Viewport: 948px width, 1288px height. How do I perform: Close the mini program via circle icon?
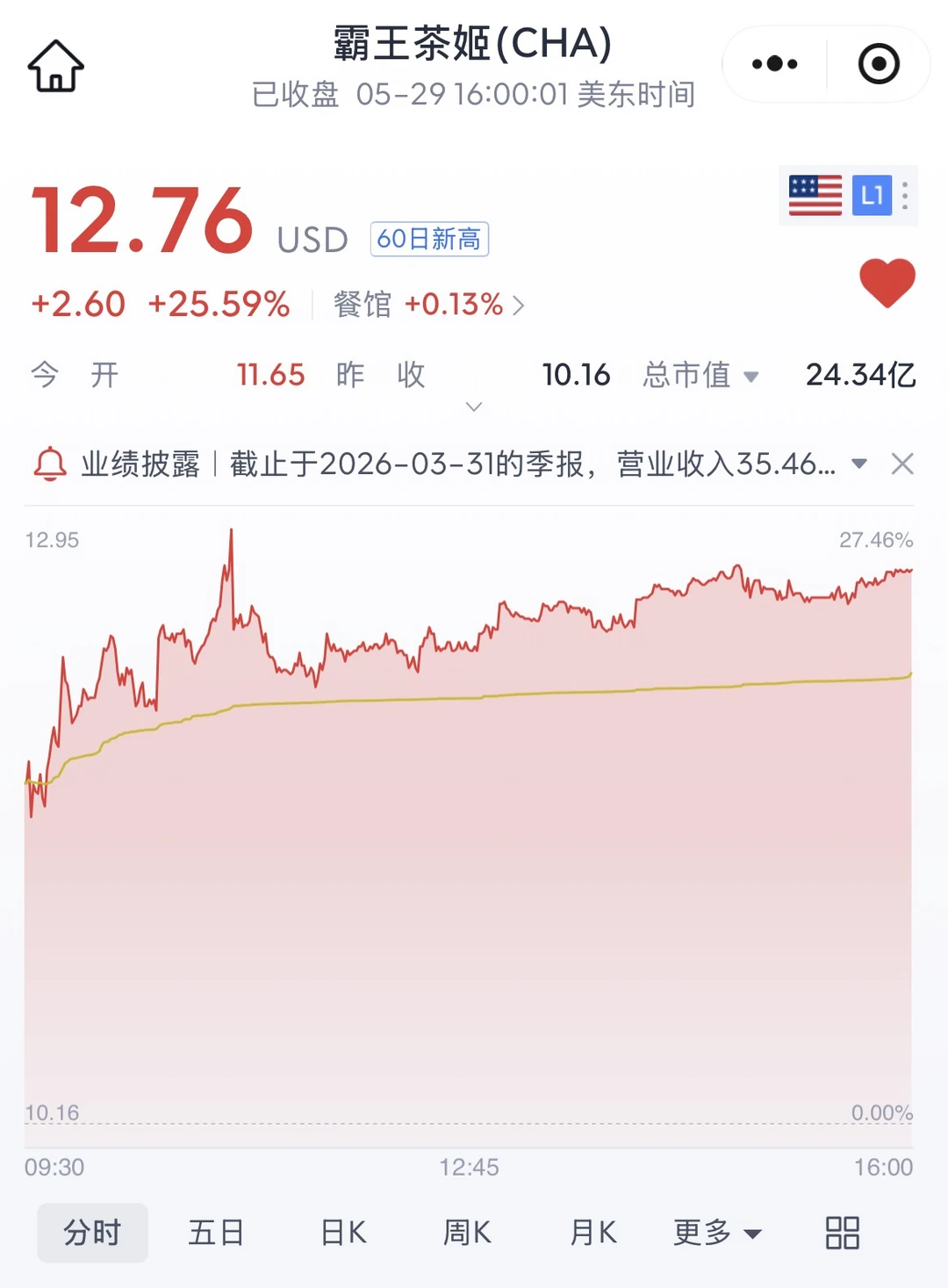[879, 64]
